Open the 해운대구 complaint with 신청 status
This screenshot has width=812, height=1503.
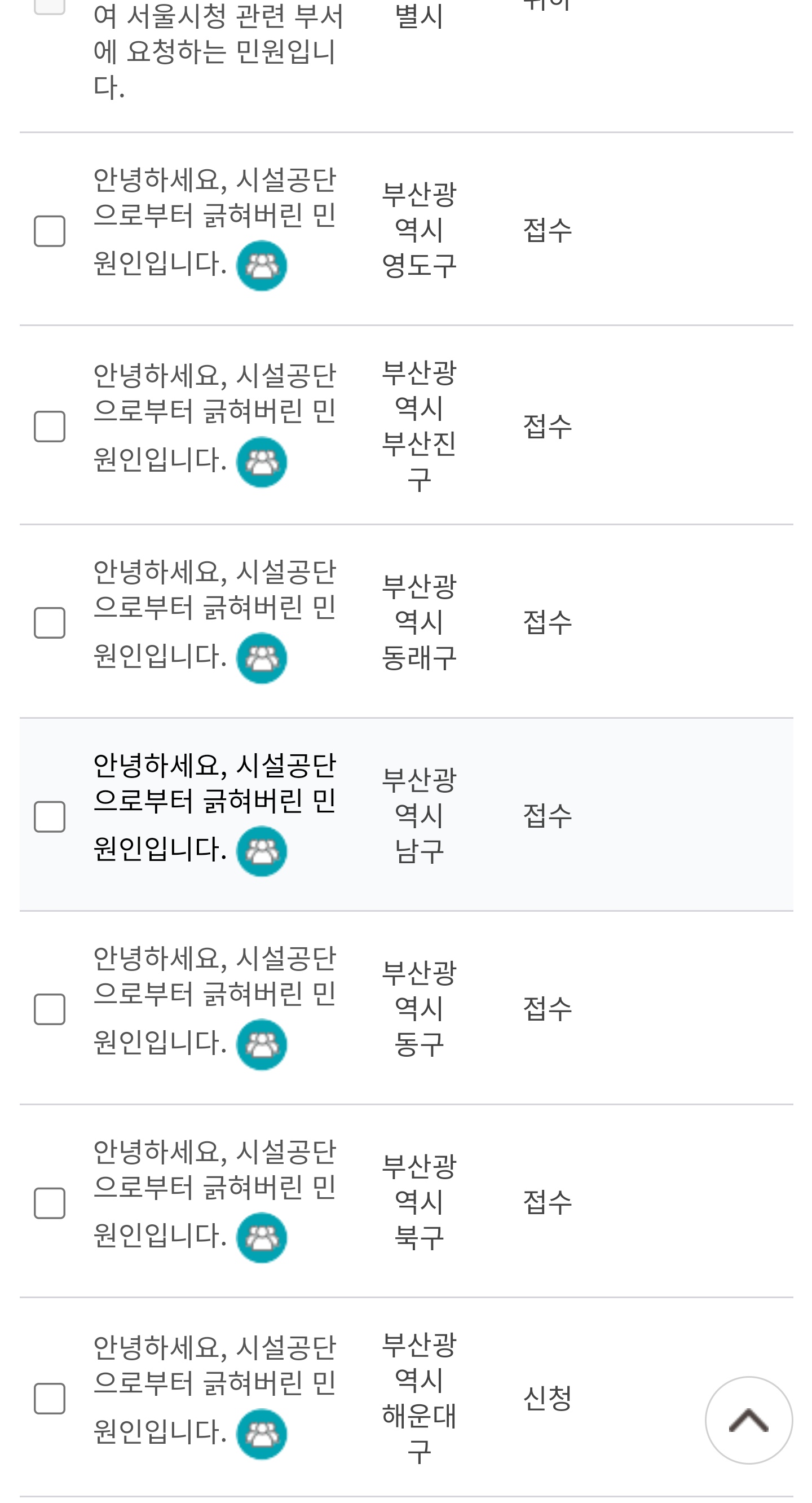pyautogui.click(x=215, y=1395)
